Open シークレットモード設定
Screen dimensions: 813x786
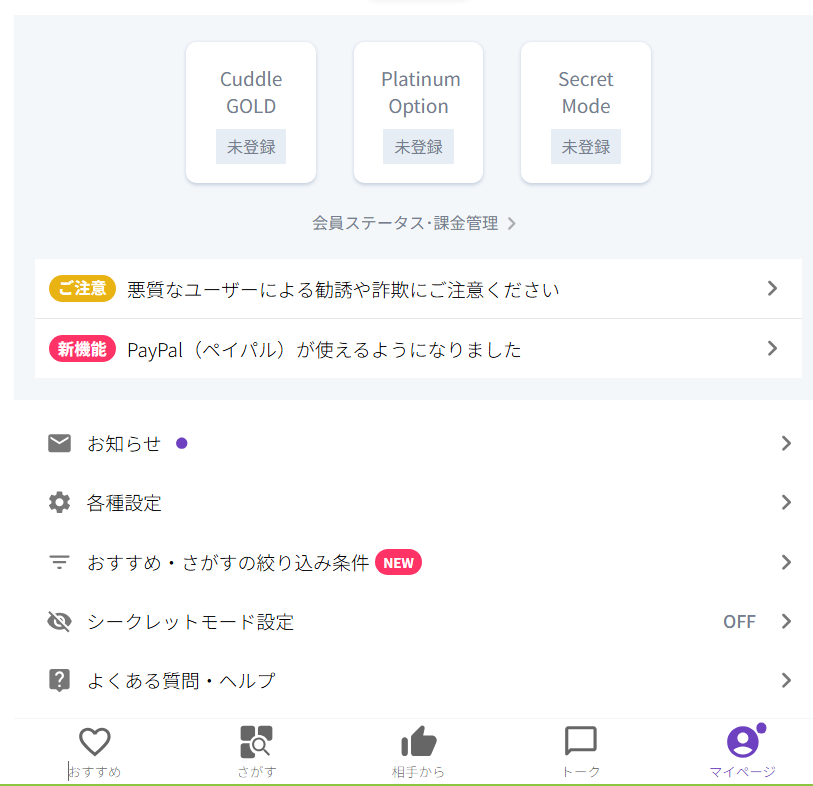[417, 621]
